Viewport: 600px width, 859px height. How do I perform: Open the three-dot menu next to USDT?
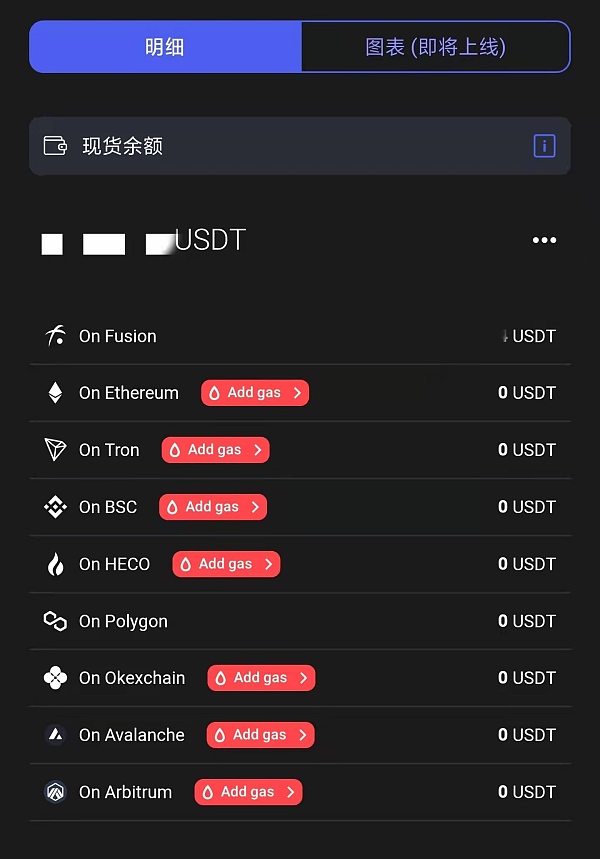pyautogui.click(x=544, y=240)
